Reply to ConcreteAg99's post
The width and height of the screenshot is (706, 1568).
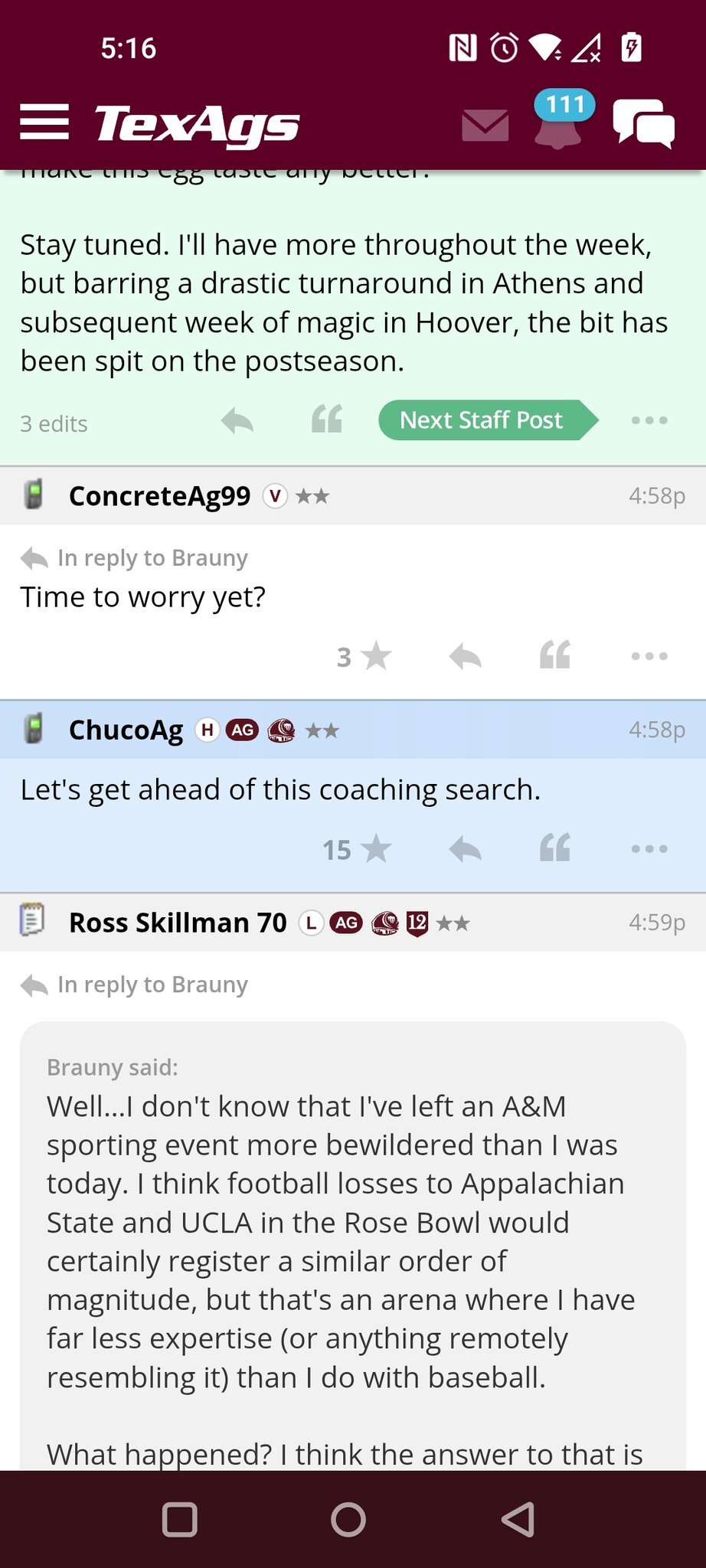click(x=466, y=656)
